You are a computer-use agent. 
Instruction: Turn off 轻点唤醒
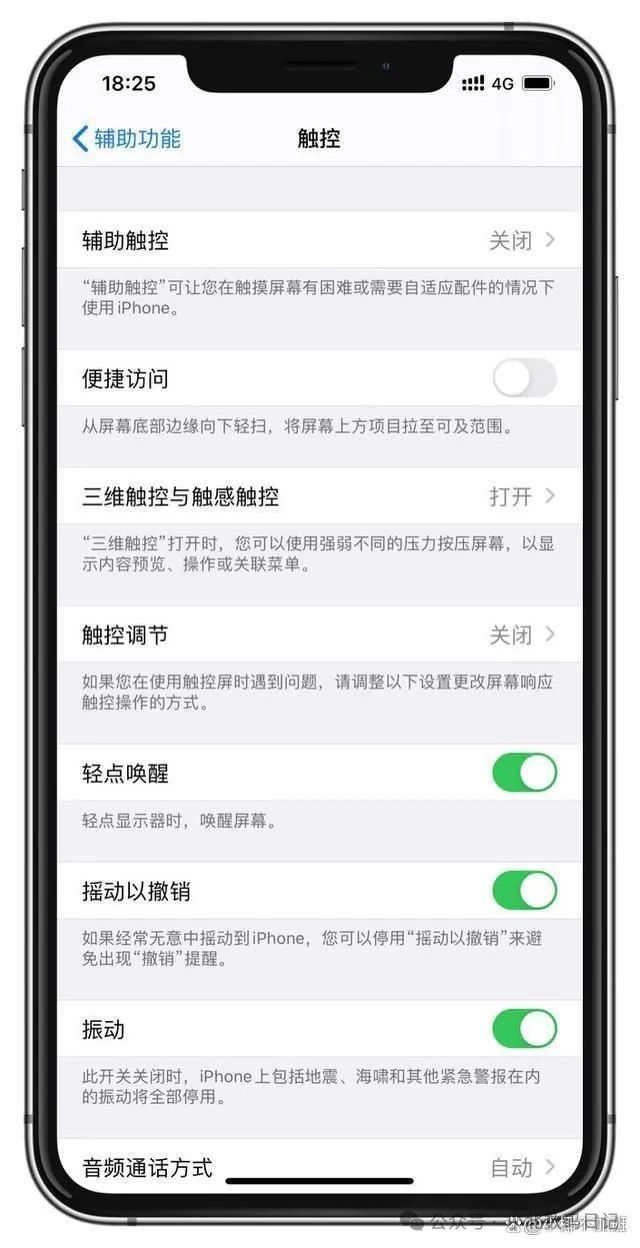pyautogui.click(x=524, y=773)
